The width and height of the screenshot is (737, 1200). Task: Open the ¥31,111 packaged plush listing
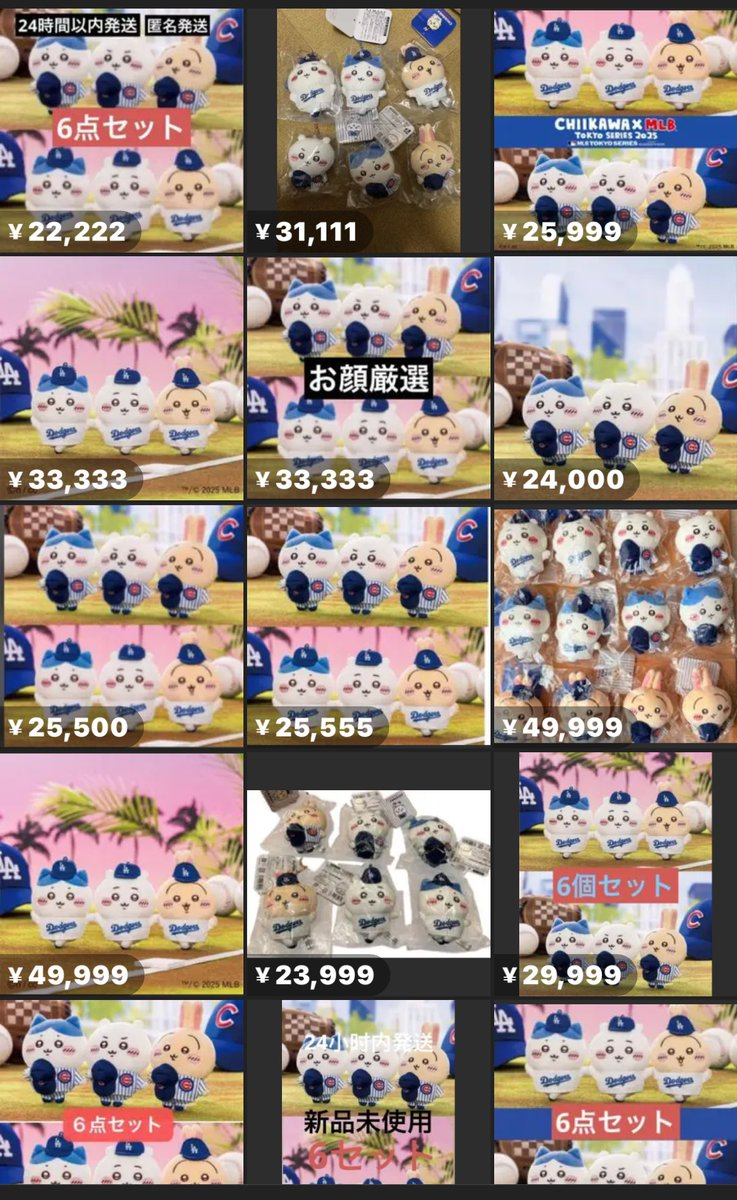[368, 130]
